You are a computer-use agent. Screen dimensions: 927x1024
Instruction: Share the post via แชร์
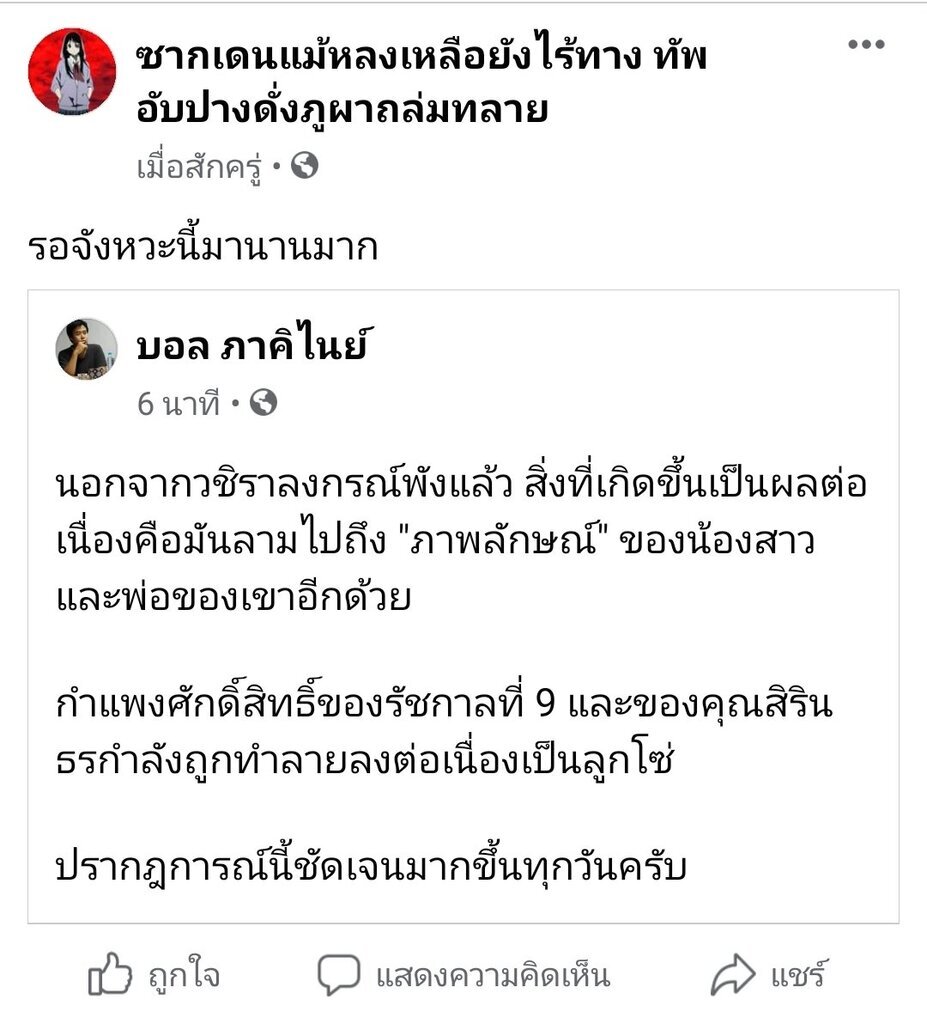(770, 974)
